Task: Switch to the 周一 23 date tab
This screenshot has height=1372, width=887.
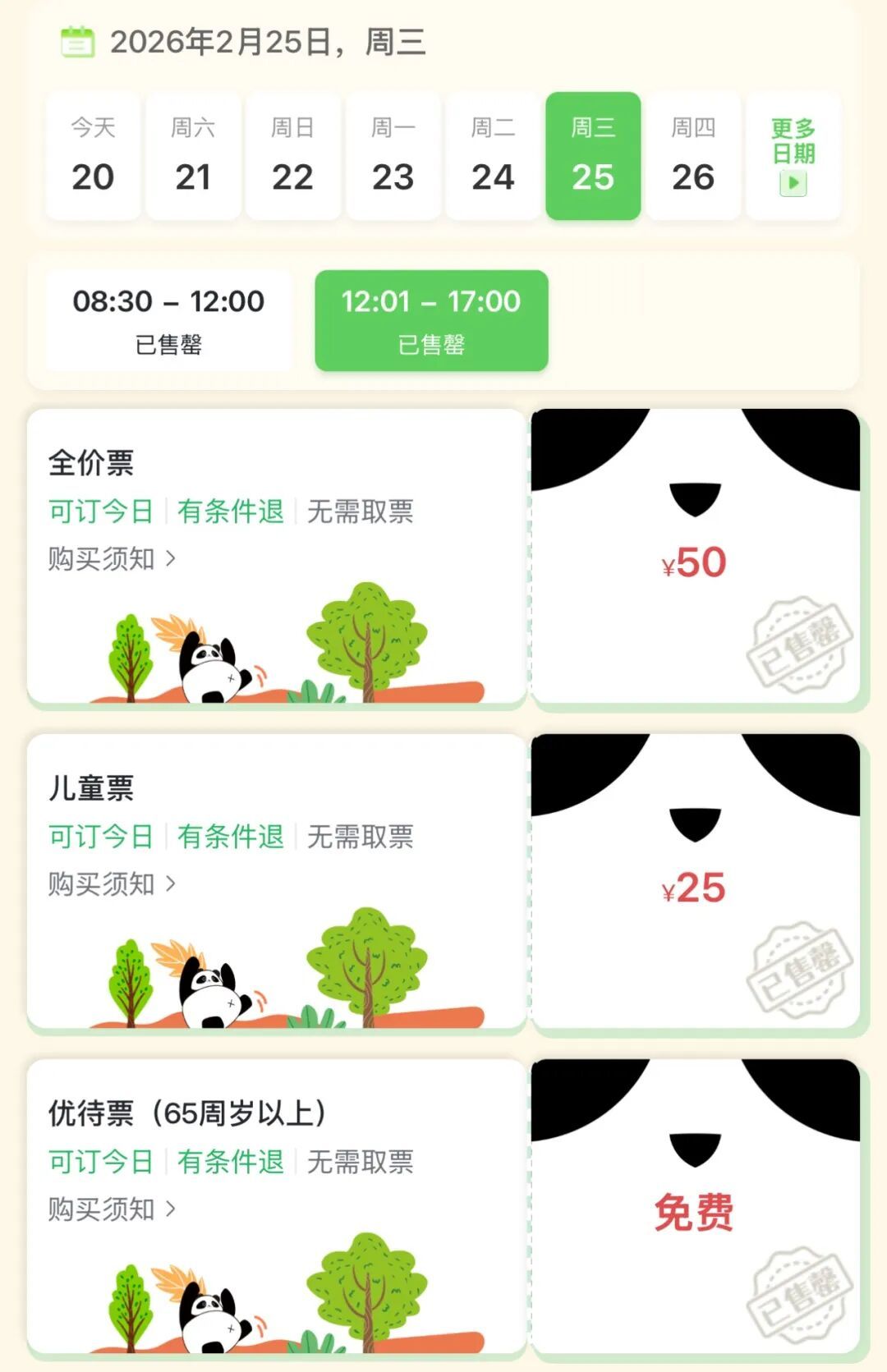Action: (393, 156)
